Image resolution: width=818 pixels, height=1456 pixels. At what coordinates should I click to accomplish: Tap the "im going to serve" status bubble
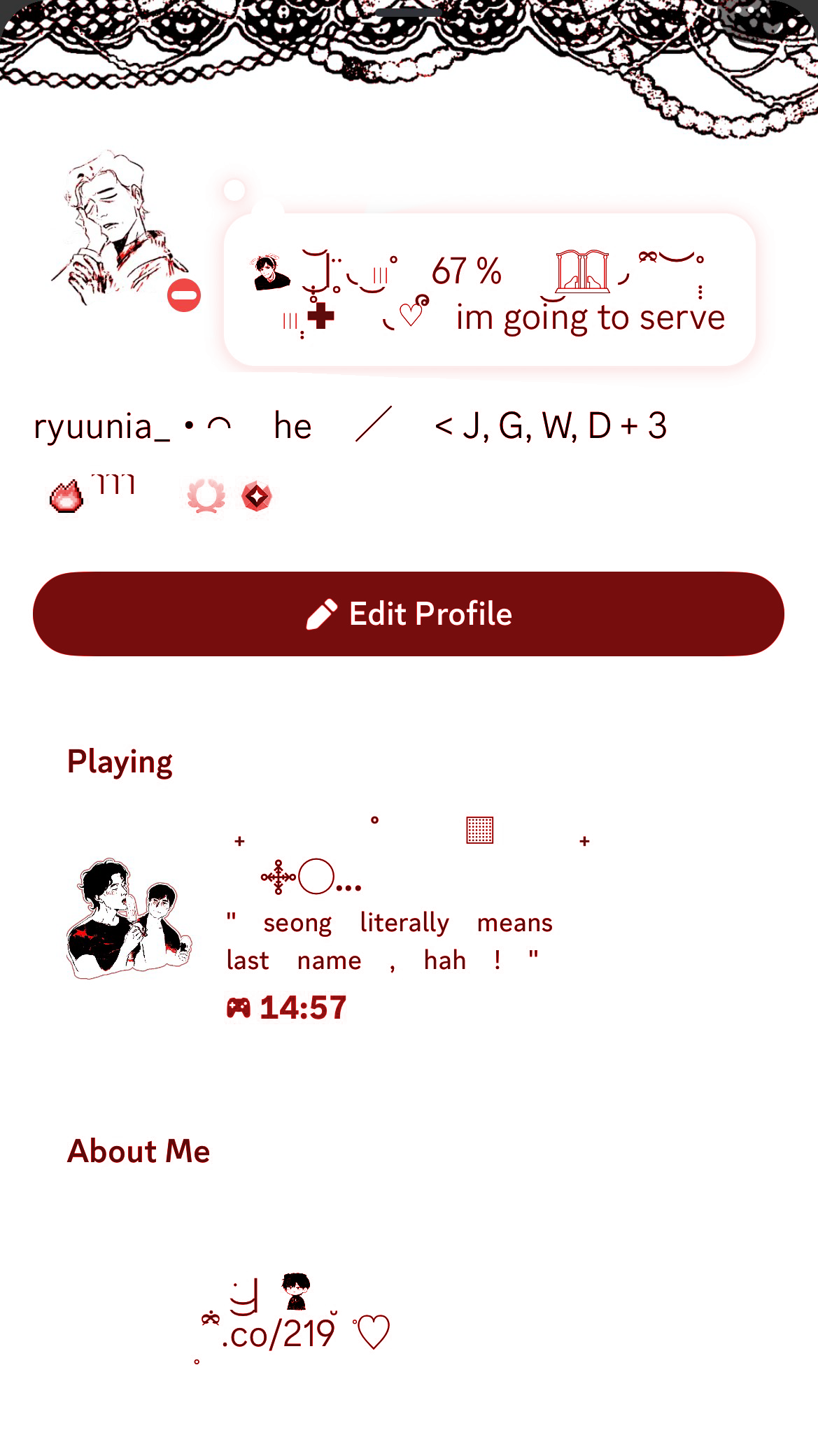click(x=489, y=290)
